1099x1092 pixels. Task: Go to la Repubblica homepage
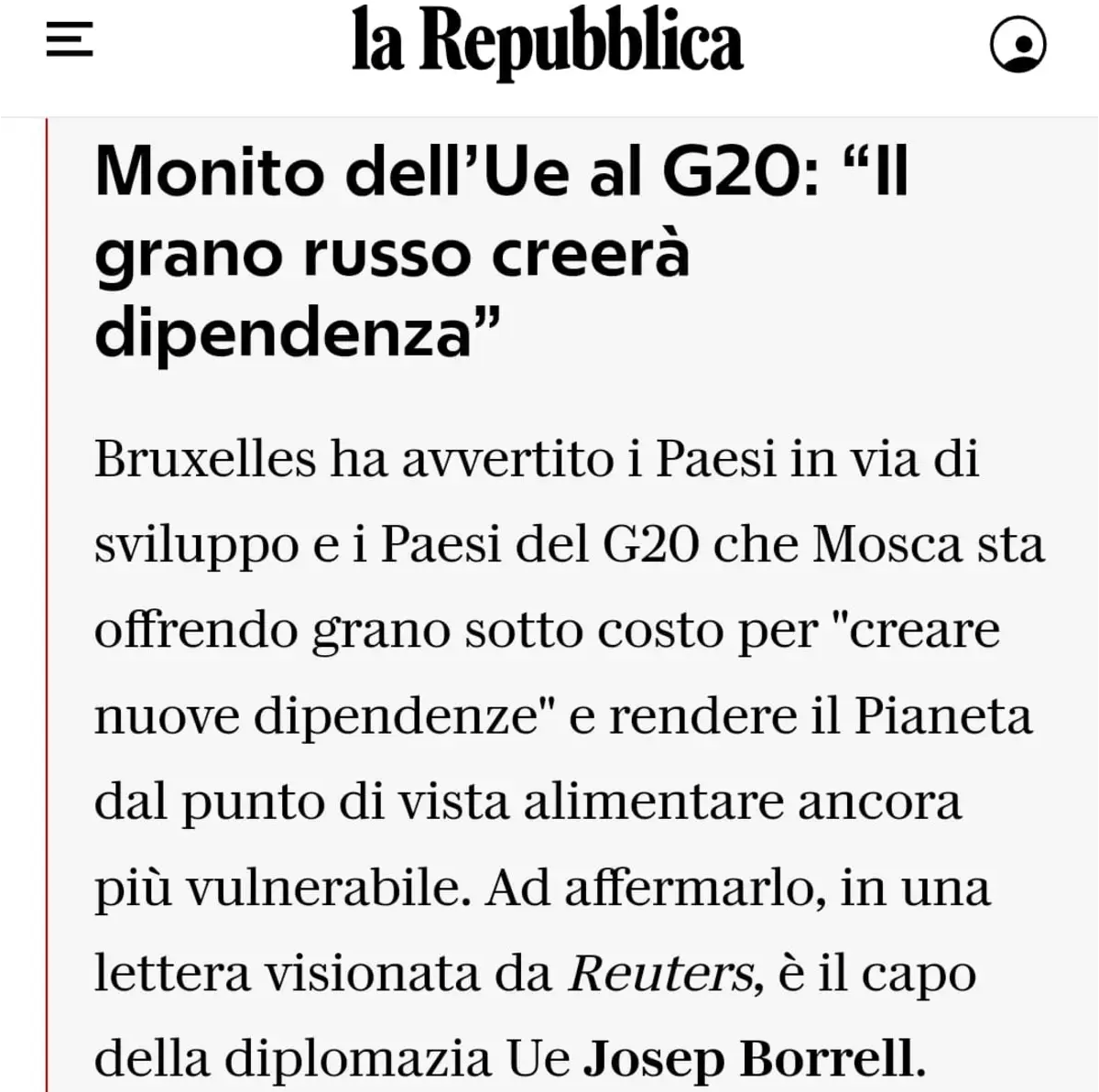tap(548, 43)
